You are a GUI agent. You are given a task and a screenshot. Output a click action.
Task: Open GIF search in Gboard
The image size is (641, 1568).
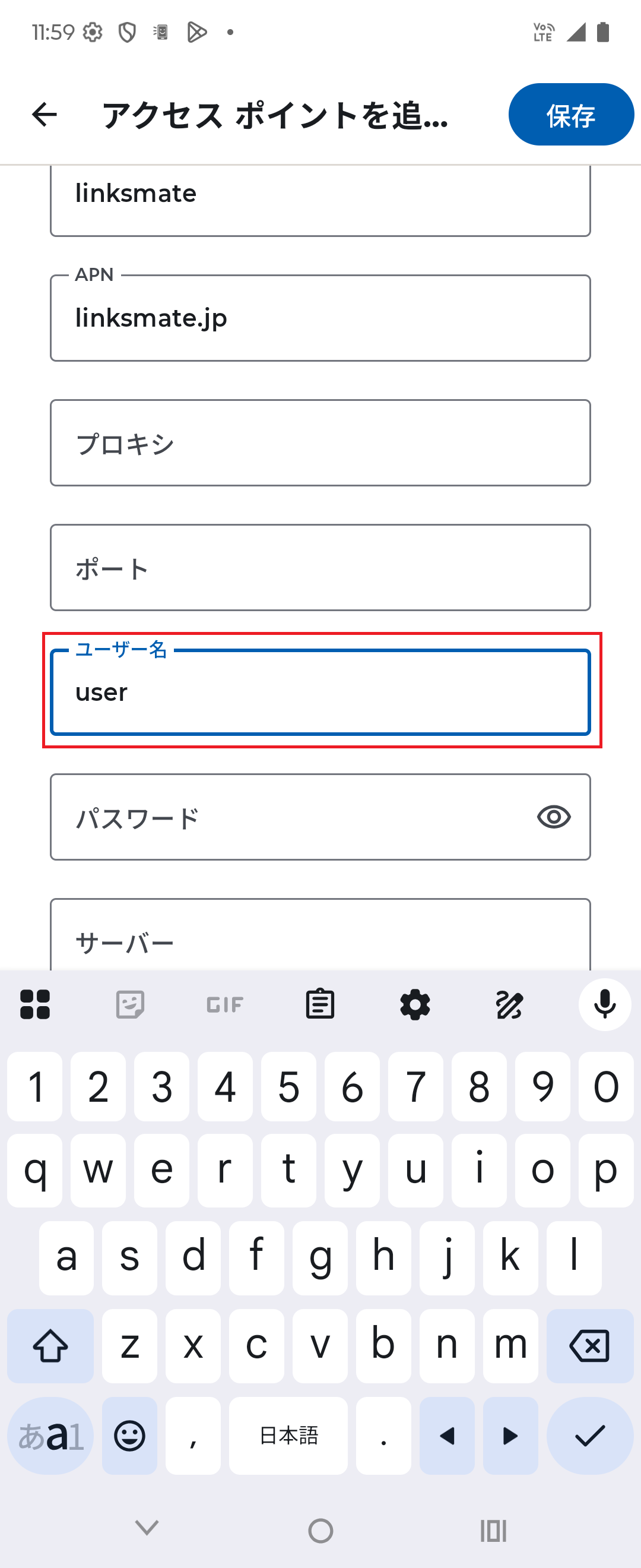coord(224,1004)
